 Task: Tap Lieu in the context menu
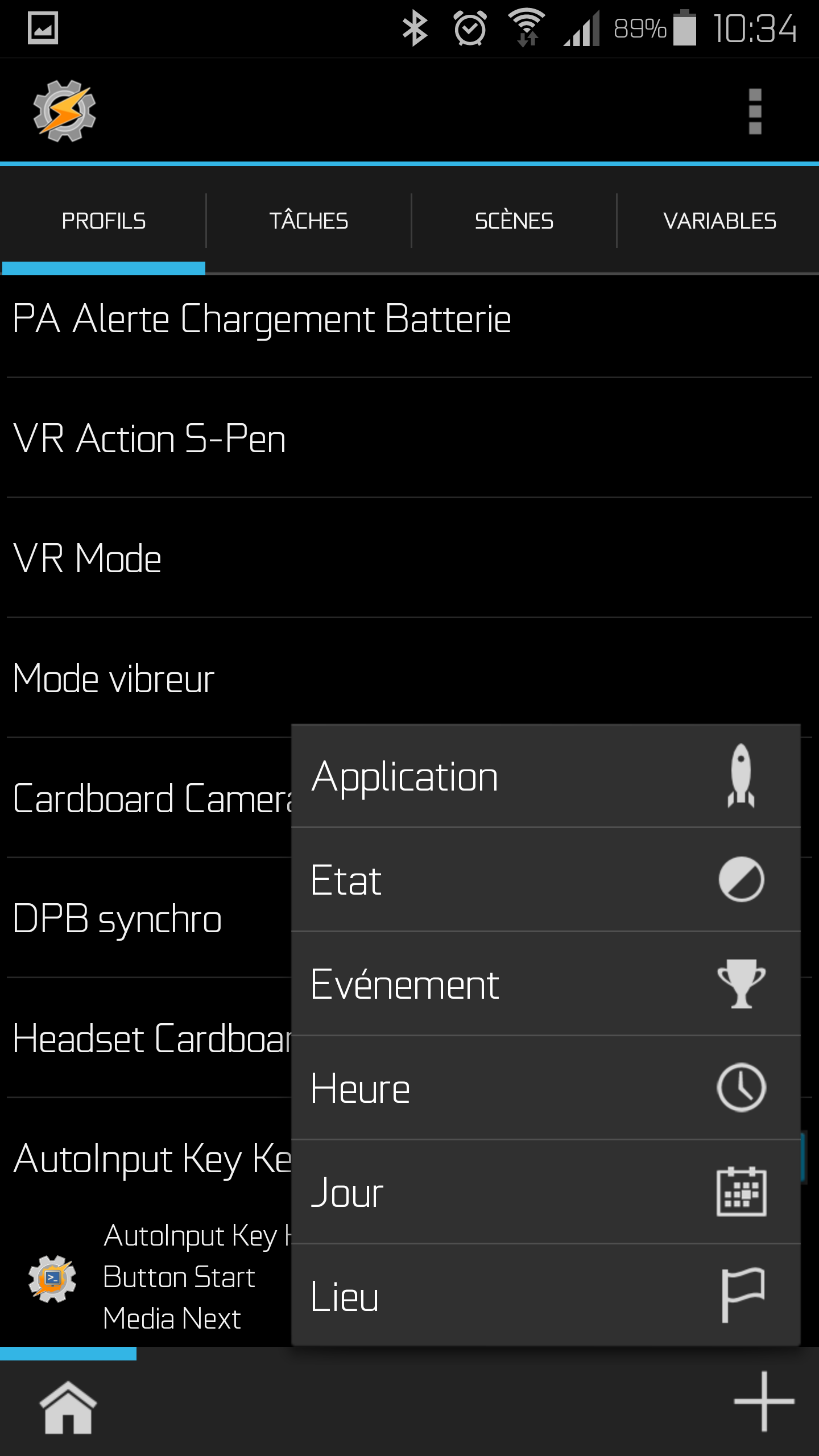545,1296
